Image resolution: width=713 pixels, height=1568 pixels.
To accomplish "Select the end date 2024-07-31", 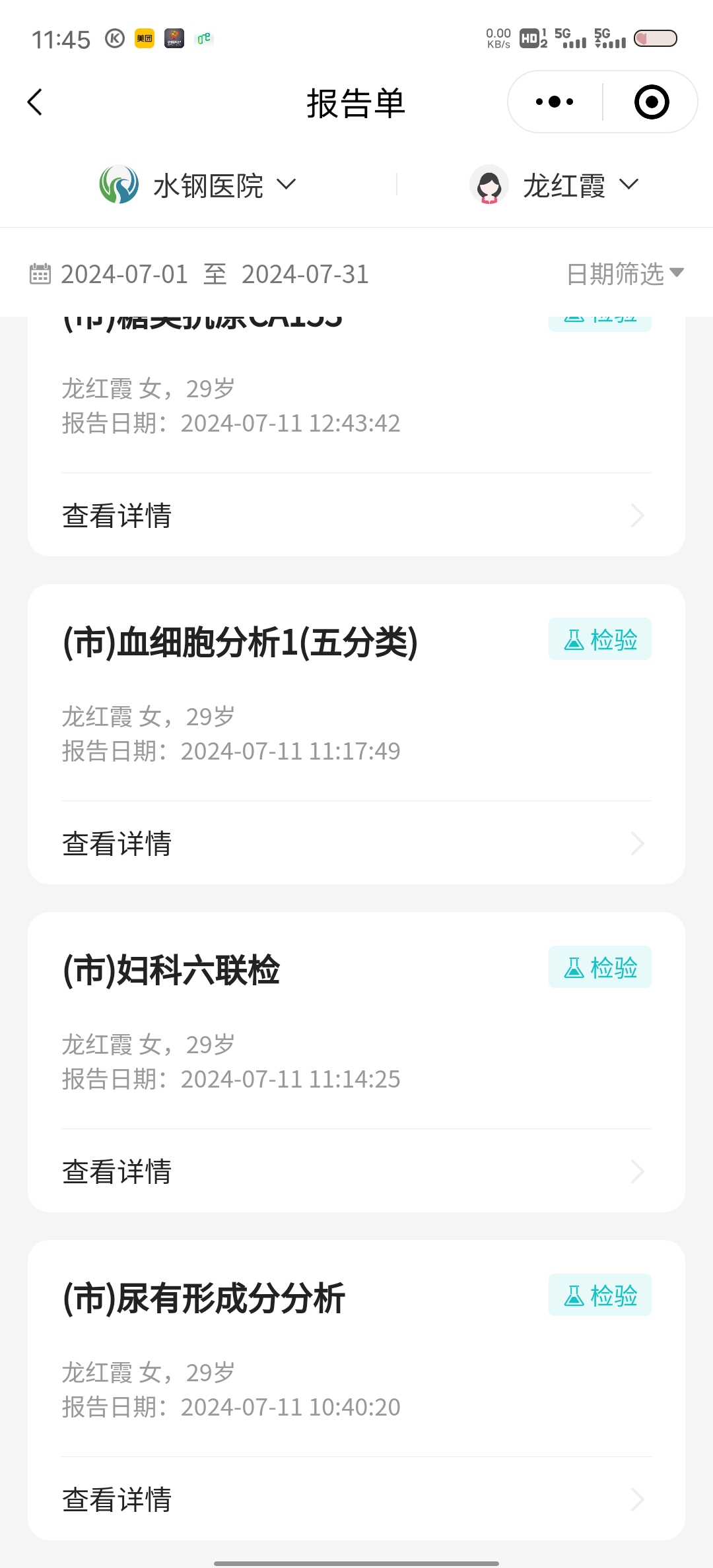I will 305,275.
